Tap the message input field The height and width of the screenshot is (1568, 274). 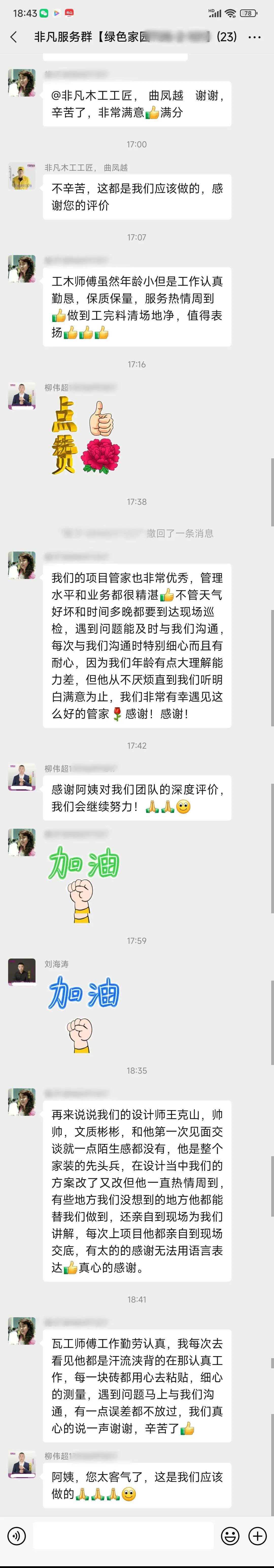coord(123,1536)
